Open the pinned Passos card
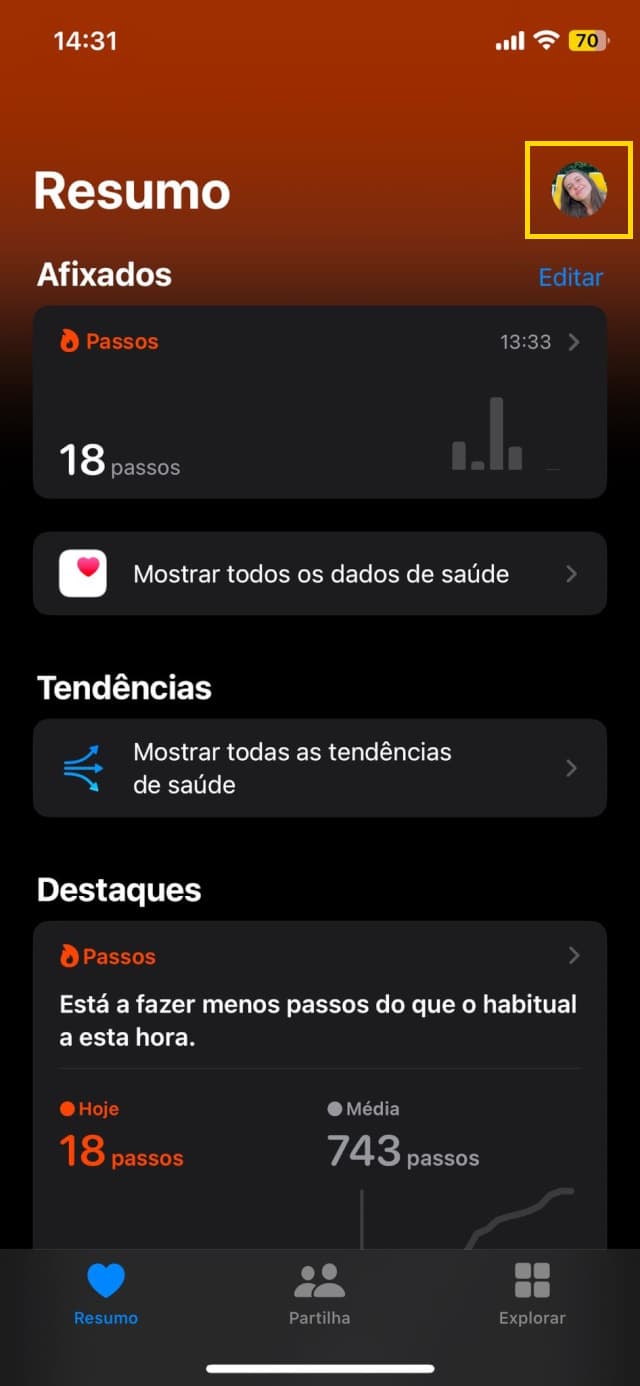The image size is (640, 1386). [320, 402]
